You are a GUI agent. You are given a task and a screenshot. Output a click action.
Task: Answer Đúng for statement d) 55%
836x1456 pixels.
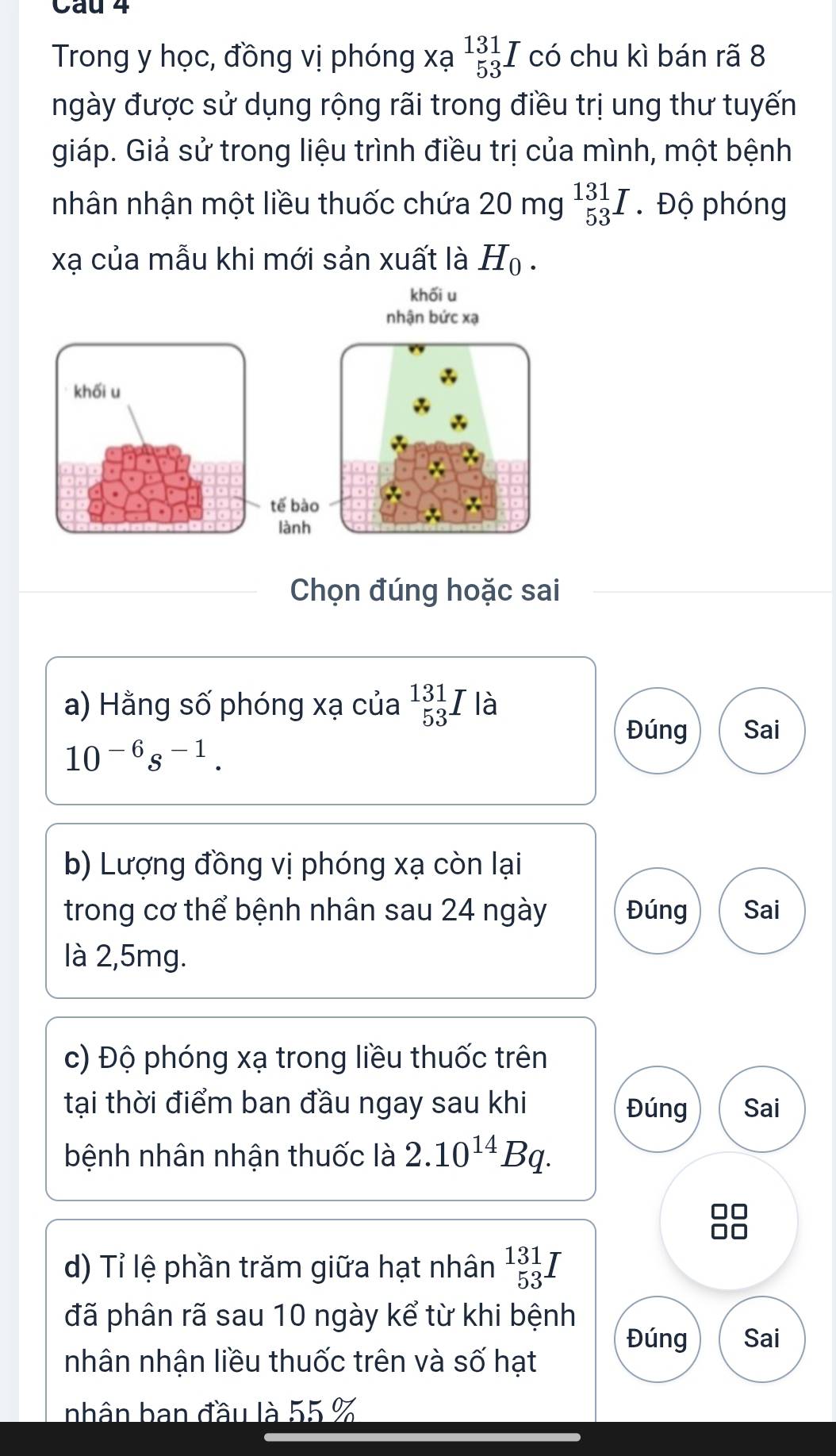(657, 1339)
